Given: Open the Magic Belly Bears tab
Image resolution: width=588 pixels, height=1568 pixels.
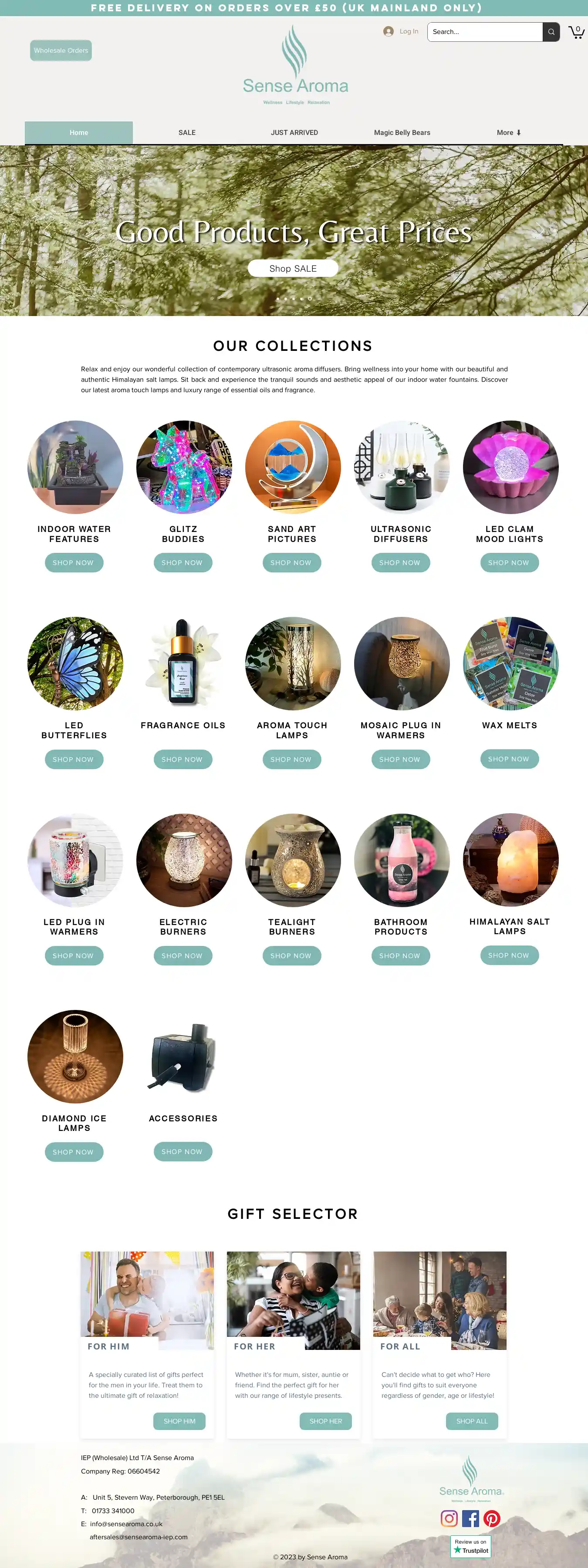Looking at the screenshot, I should point(402,133).
